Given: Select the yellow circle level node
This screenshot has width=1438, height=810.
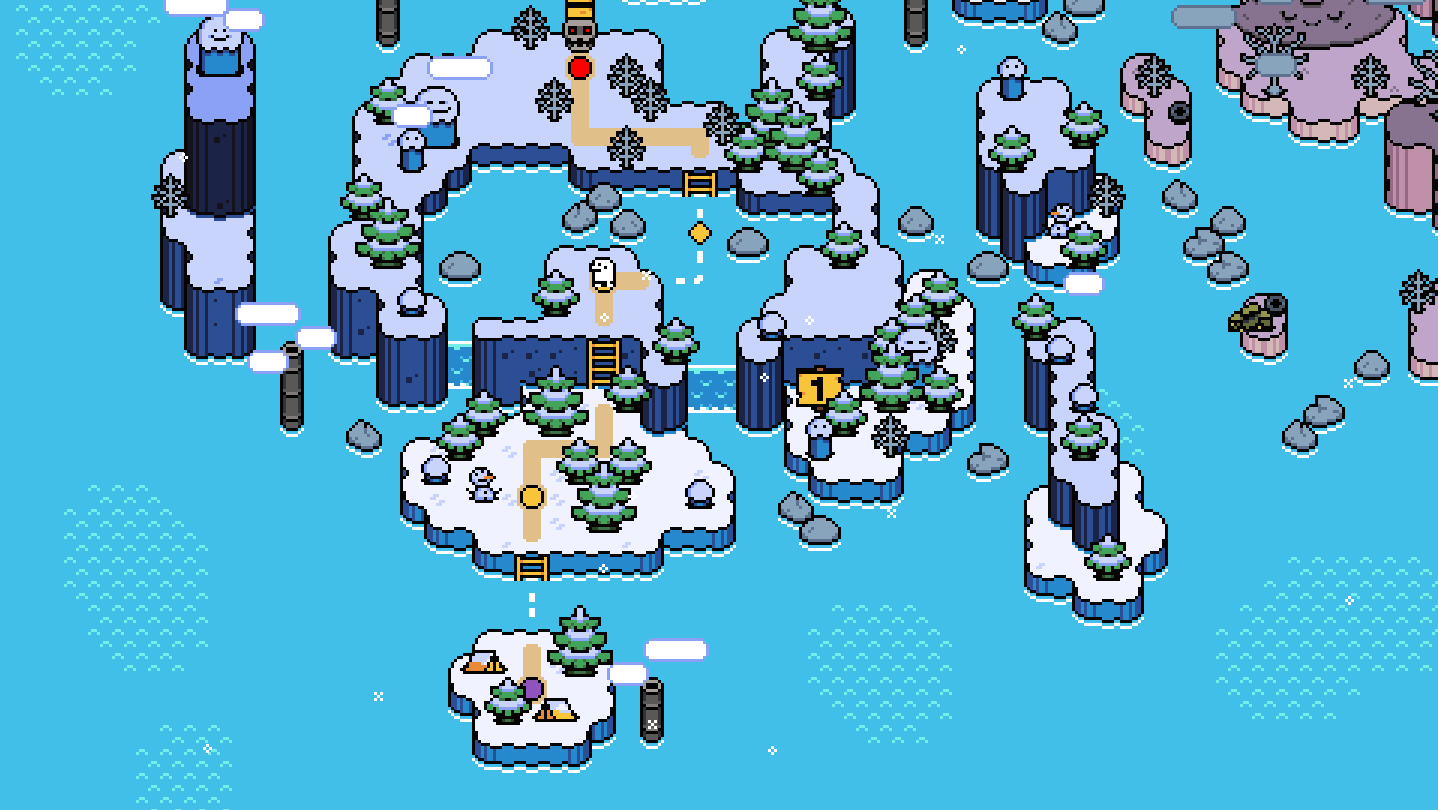Looking at the screenshot, I should pyautogui.click(x=532, y=496).
